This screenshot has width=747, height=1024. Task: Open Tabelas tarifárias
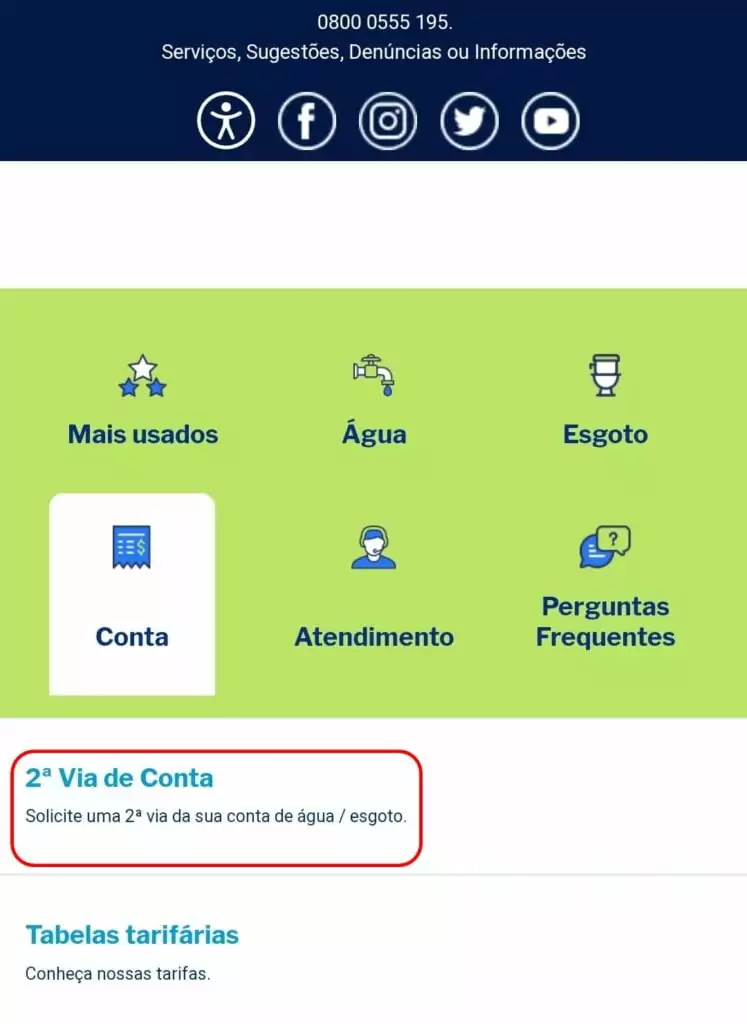coord(132,935)
